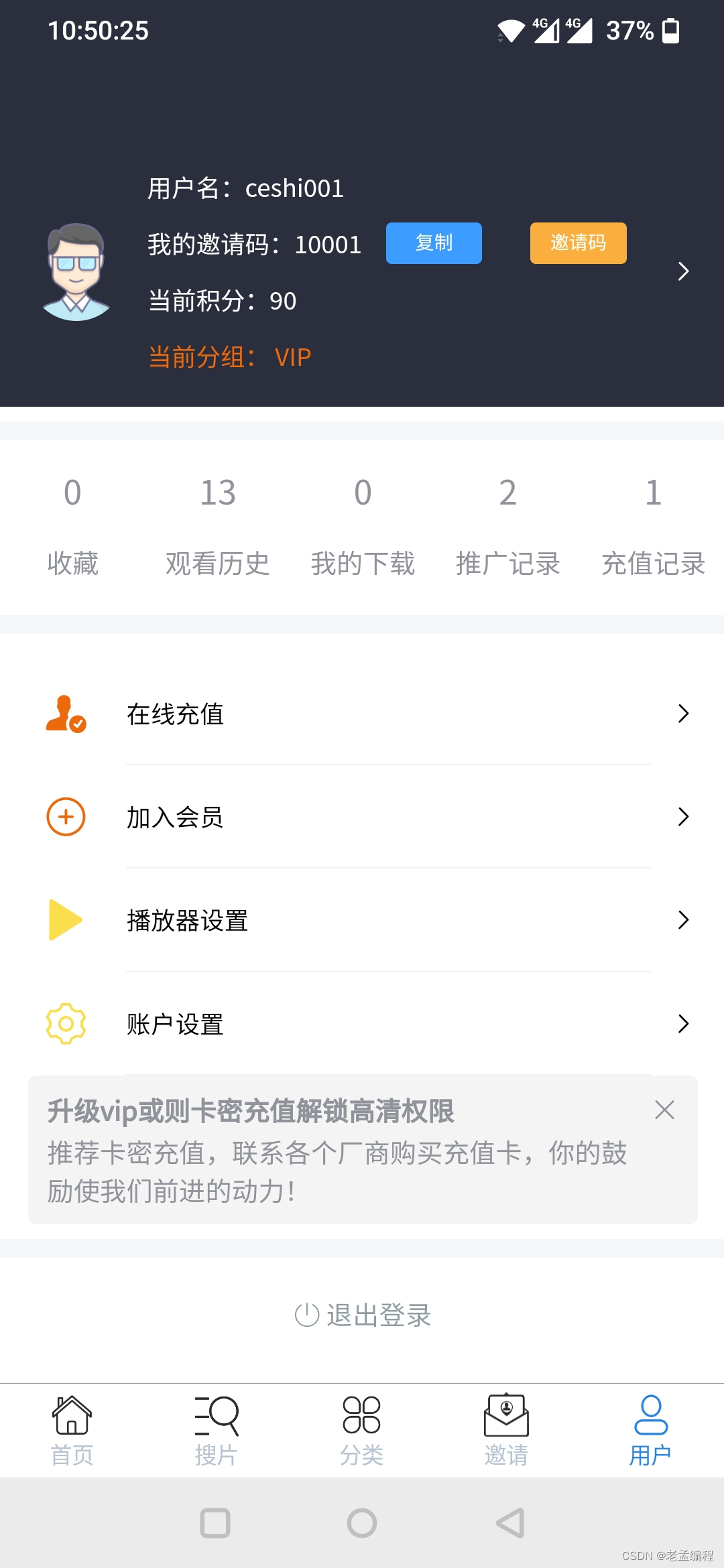The image size is (724, 1568).
Task: Go to 账户设置 account settings
Action: pyautogui.click(x=362, y=1024)
